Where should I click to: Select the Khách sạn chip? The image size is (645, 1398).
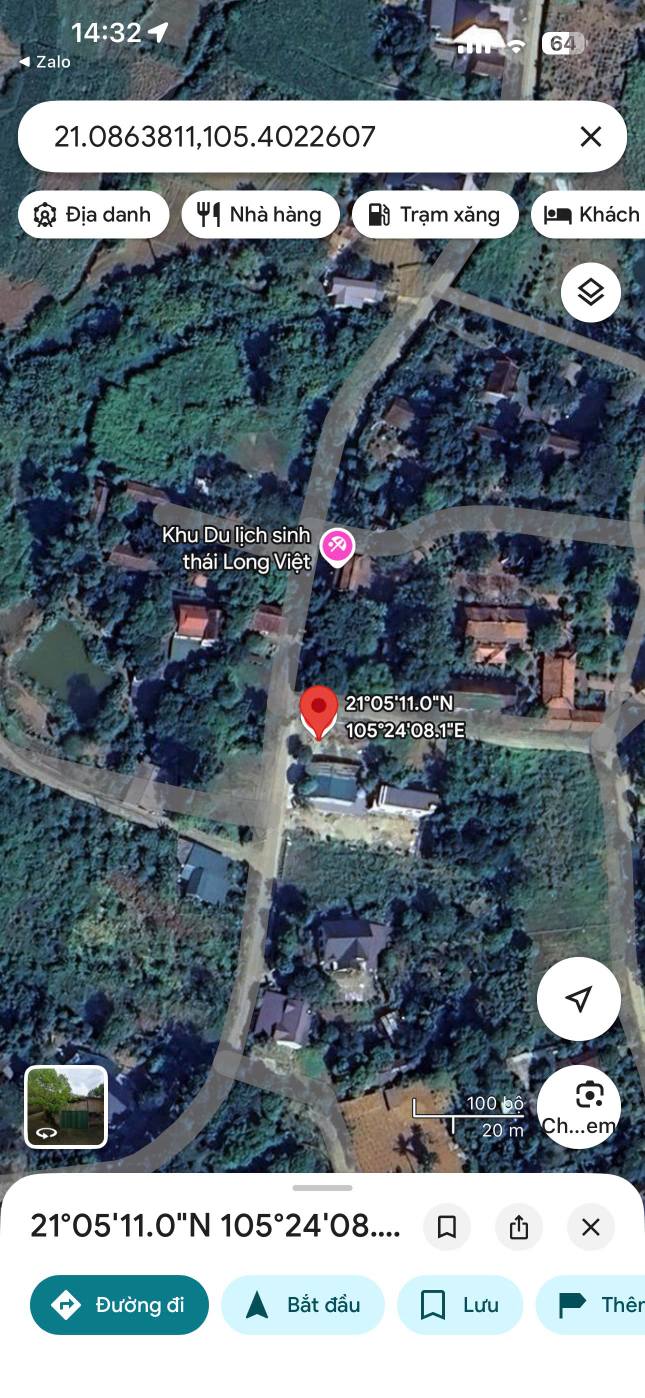[590, 214]
